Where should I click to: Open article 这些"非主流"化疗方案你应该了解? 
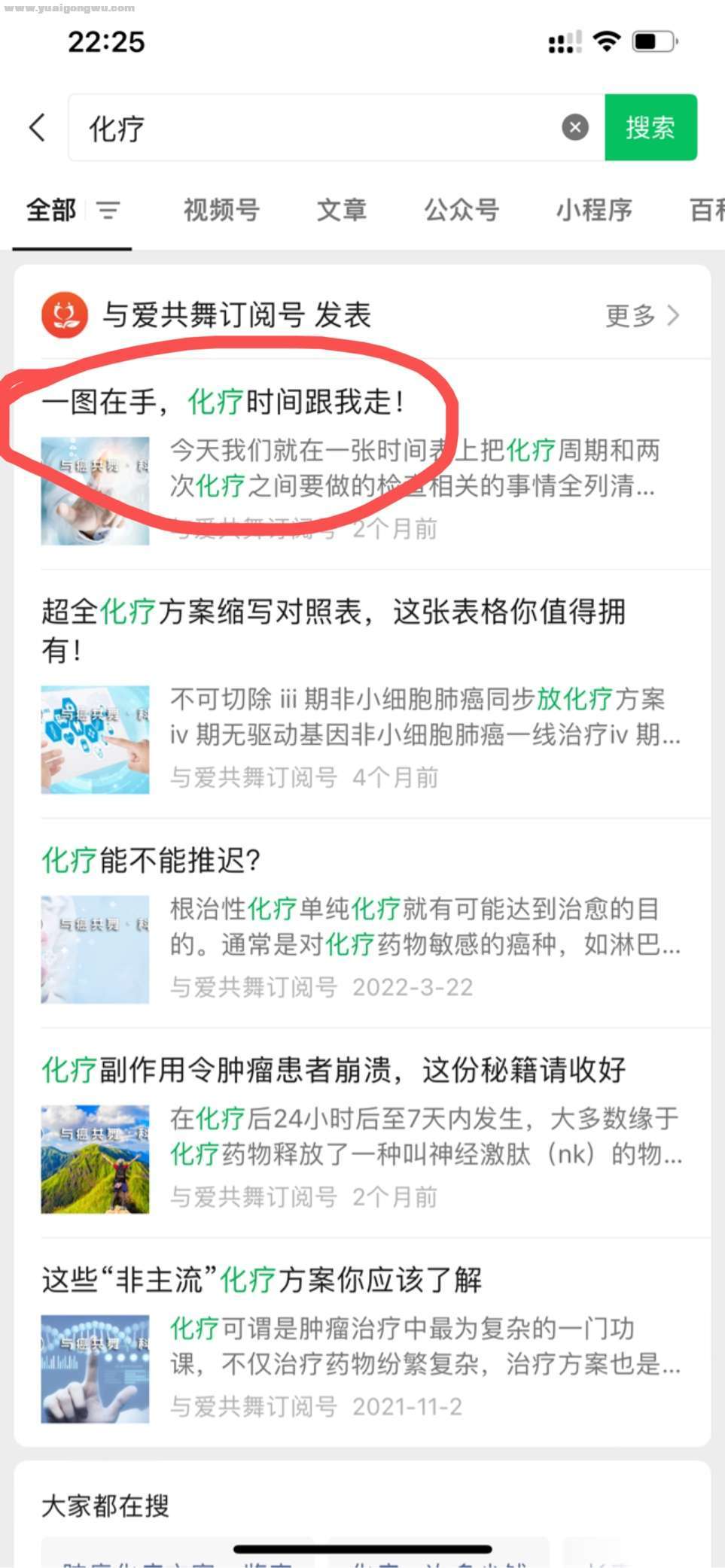coord(262,1279)
